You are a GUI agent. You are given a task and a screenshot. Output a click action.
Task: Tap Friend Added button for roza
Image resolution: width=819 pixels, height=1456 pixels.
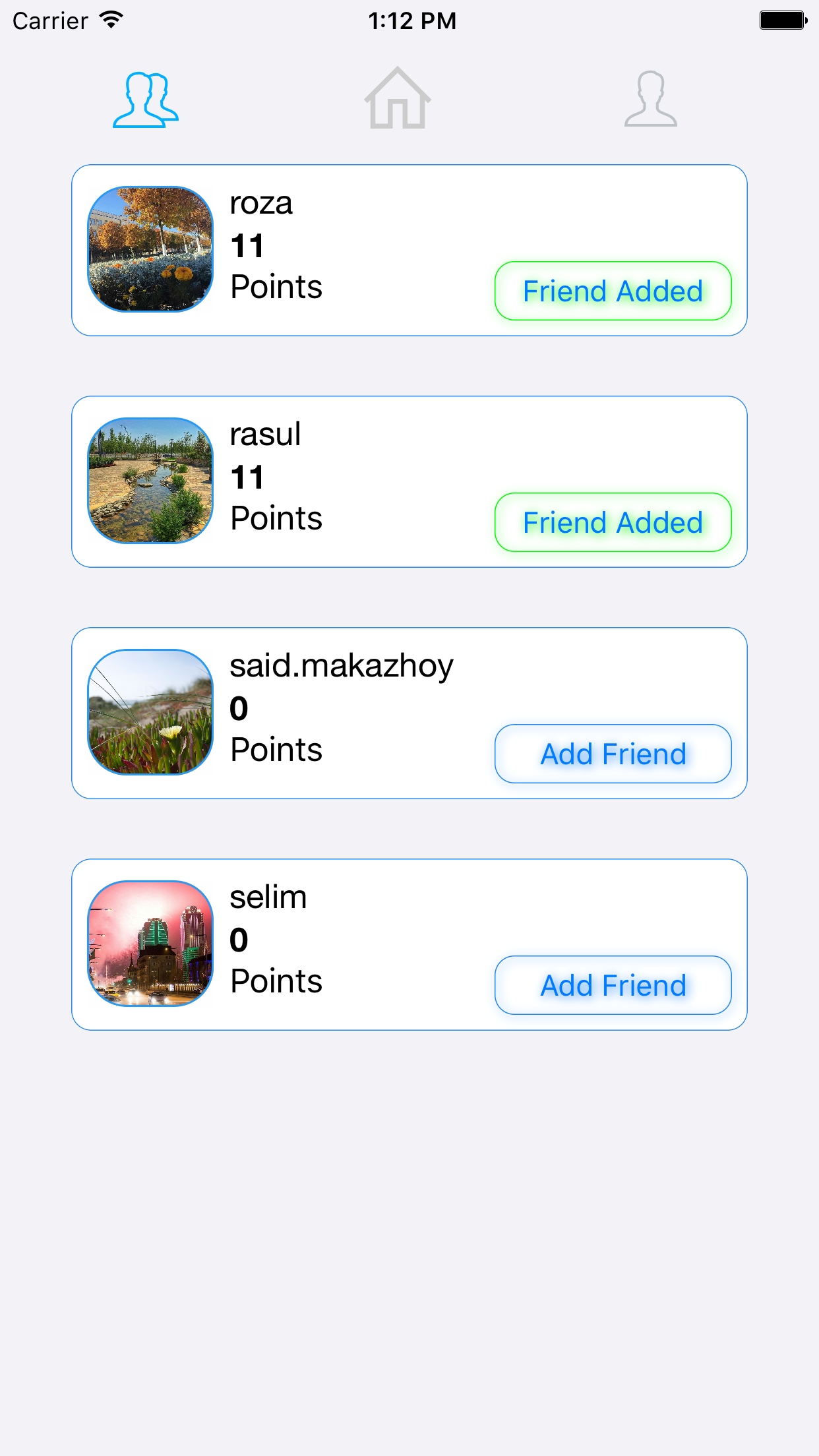[613, 291]
